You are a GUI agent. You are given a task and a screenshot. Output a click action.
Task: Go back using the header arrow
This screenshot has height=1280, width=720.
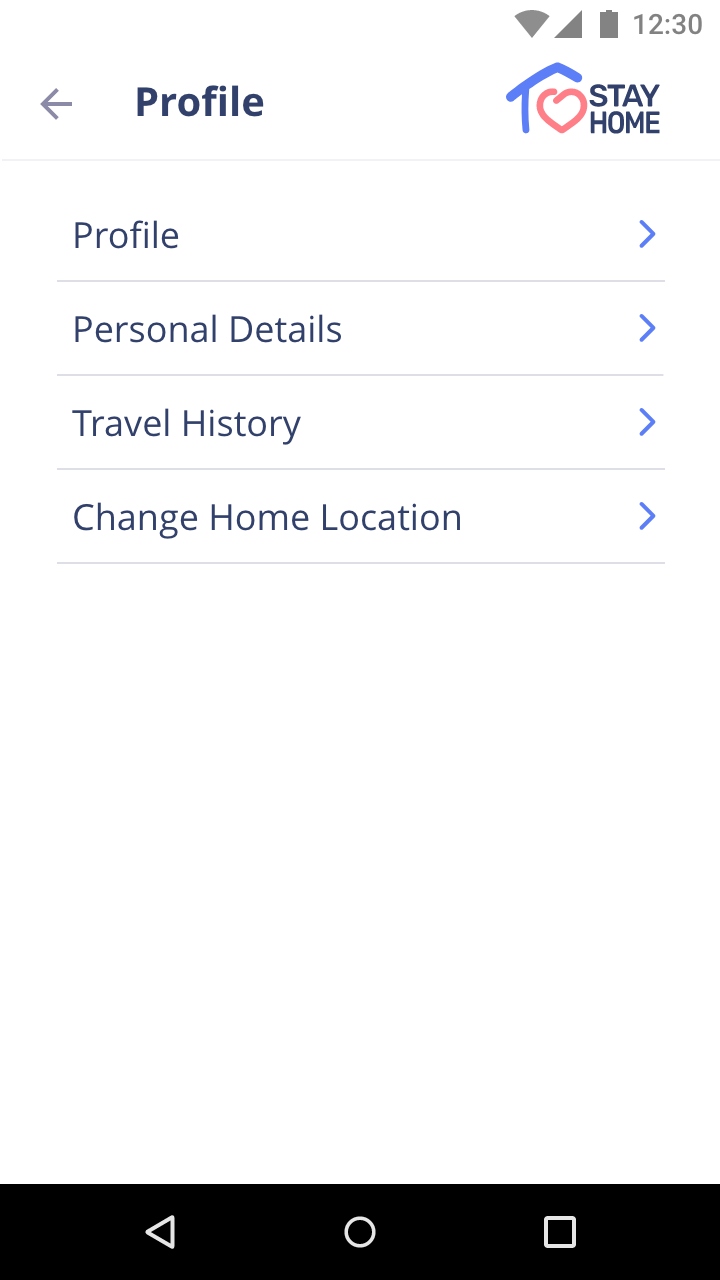(x=56, y=103)
